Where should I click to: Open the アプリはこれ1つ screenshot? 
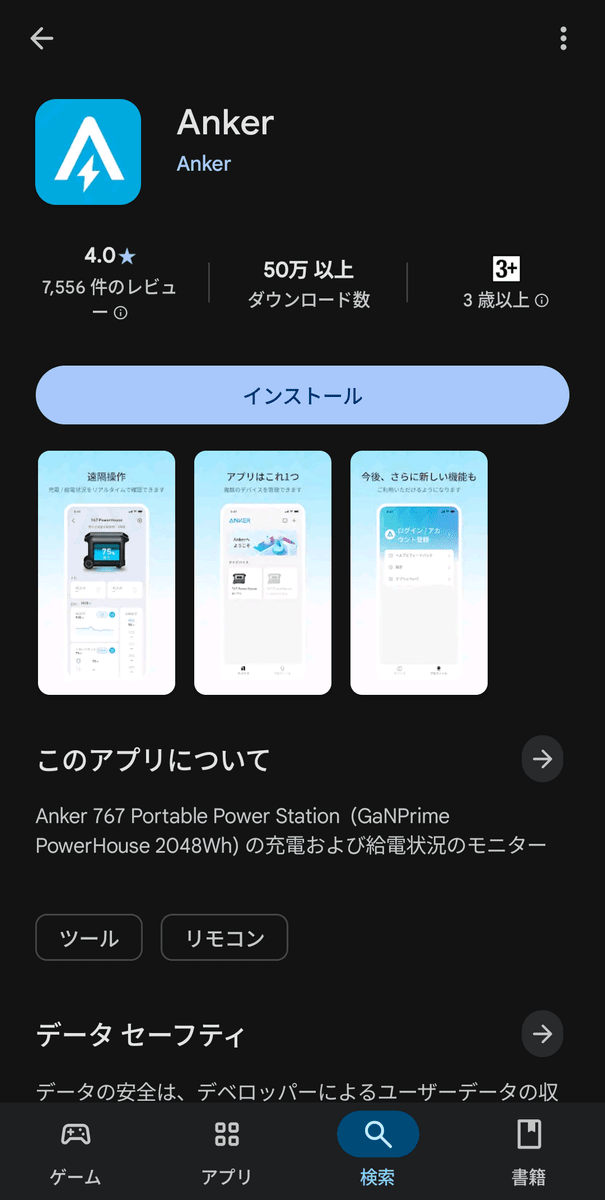(263, 572)
